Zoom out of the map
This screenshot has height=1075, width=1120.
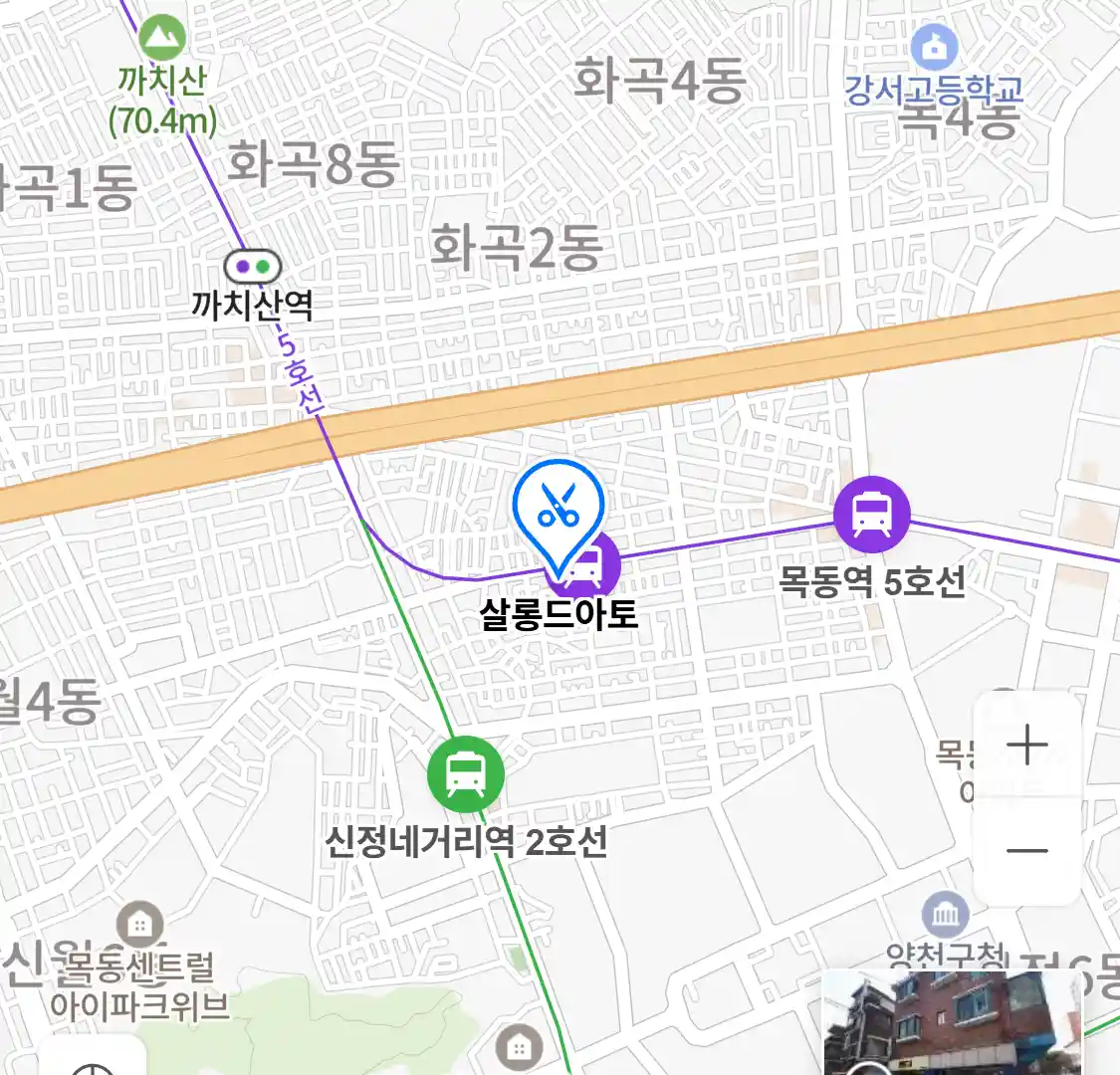coord(1027,851)
